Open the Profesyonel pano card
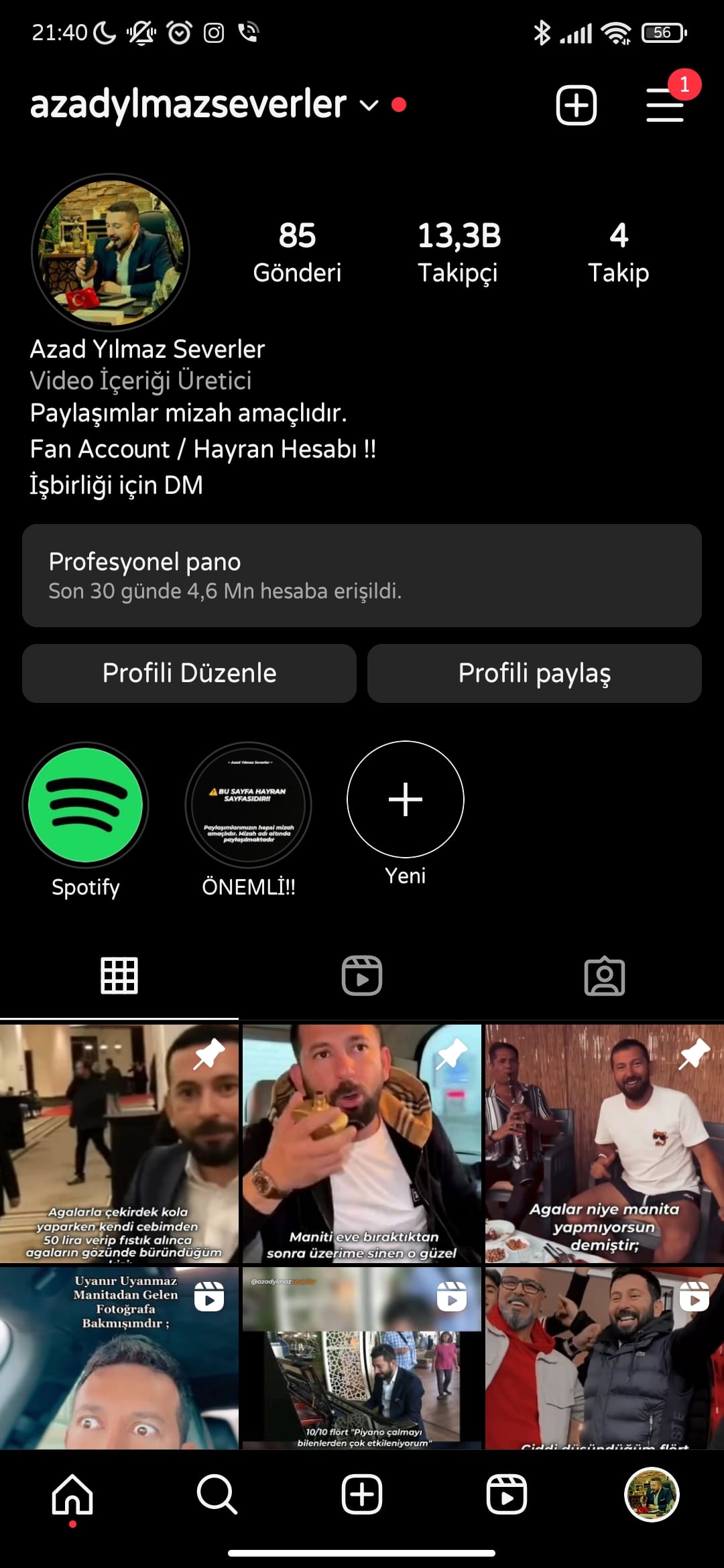The width and height of the screenshot is (724, 1568). [362, 576]
